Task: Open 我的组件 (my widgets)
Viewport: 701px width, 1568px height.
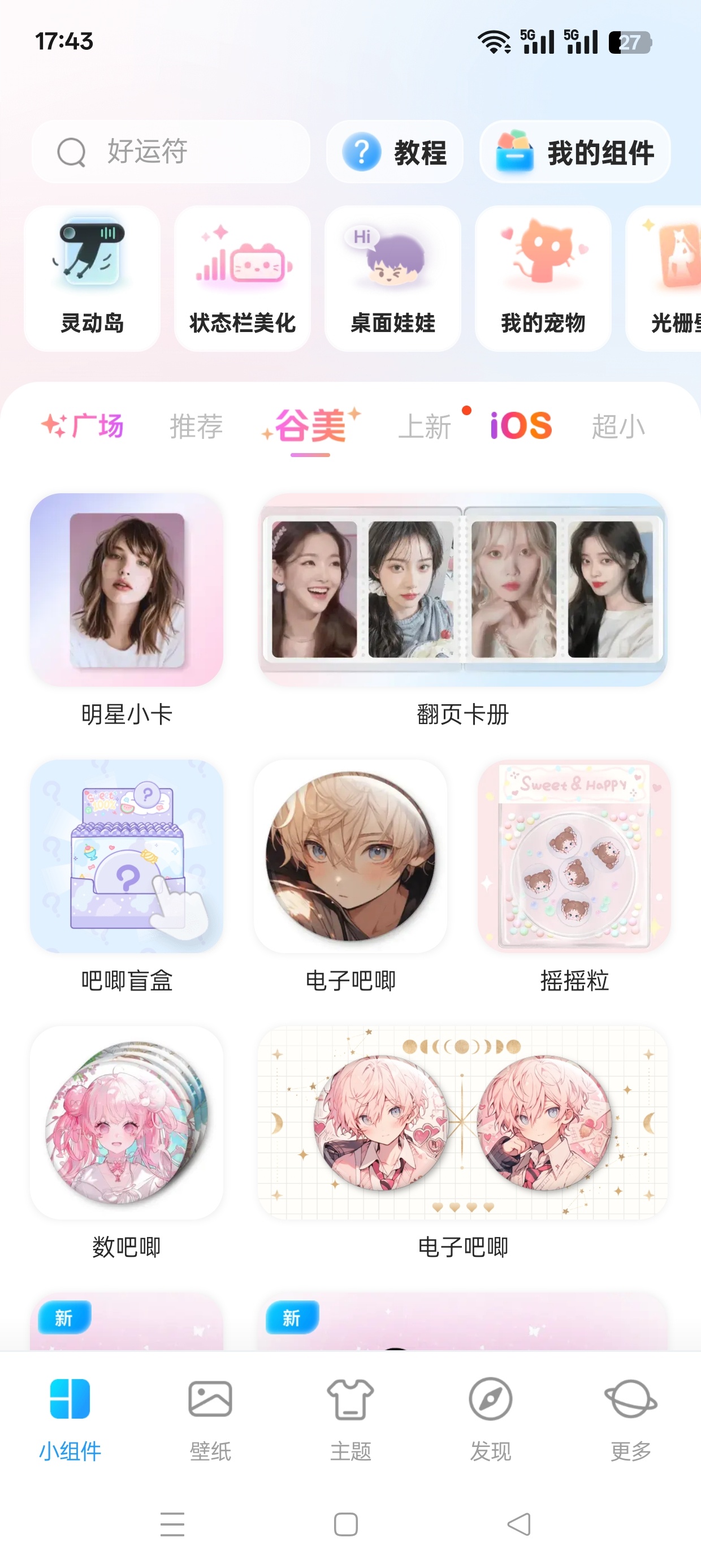Action: tap(575, 152)
